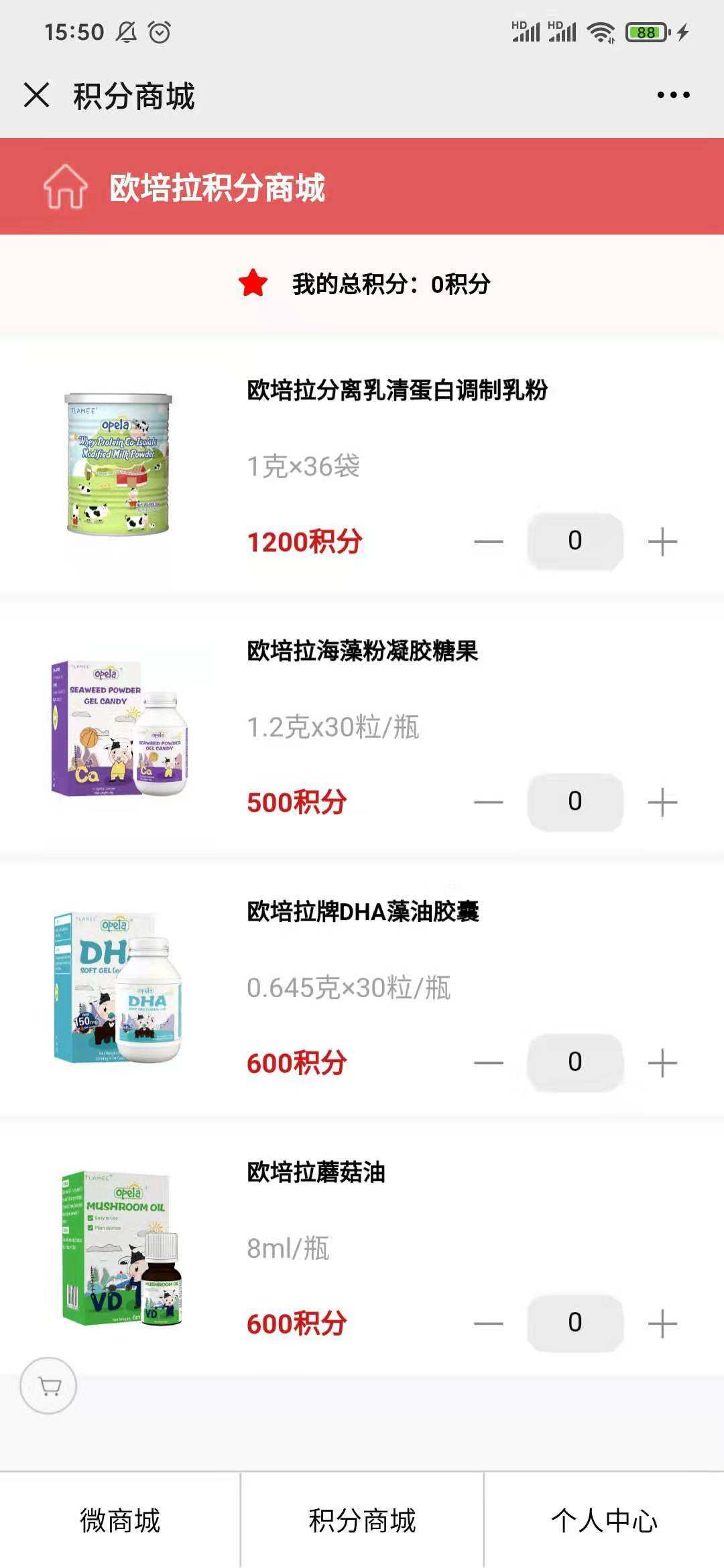This screenshot has width=724, height=1568.
Task: Reduce quantity of 欧培拉海藻粉凝胶糖果
Action: click(489, 802)
